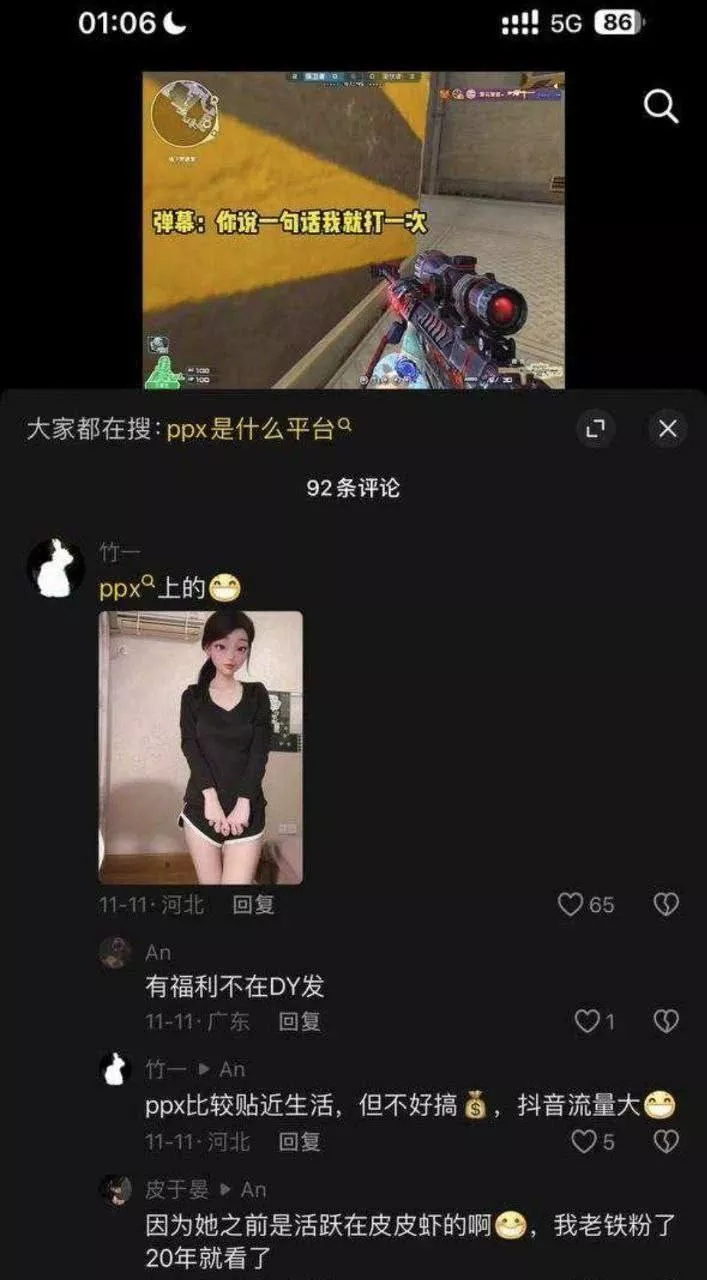Open search with the magnifier icon
707x1280 pixels.
pos(661,106)
